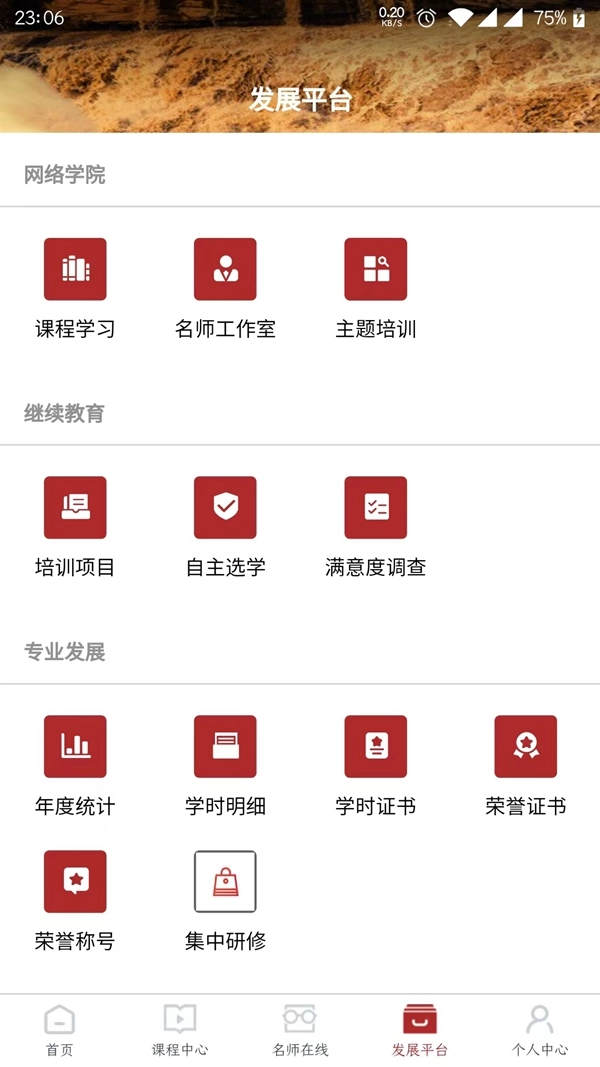Switch to the 首页 home tab
Screen dimensions: 600x1067
coord(59,1030)
